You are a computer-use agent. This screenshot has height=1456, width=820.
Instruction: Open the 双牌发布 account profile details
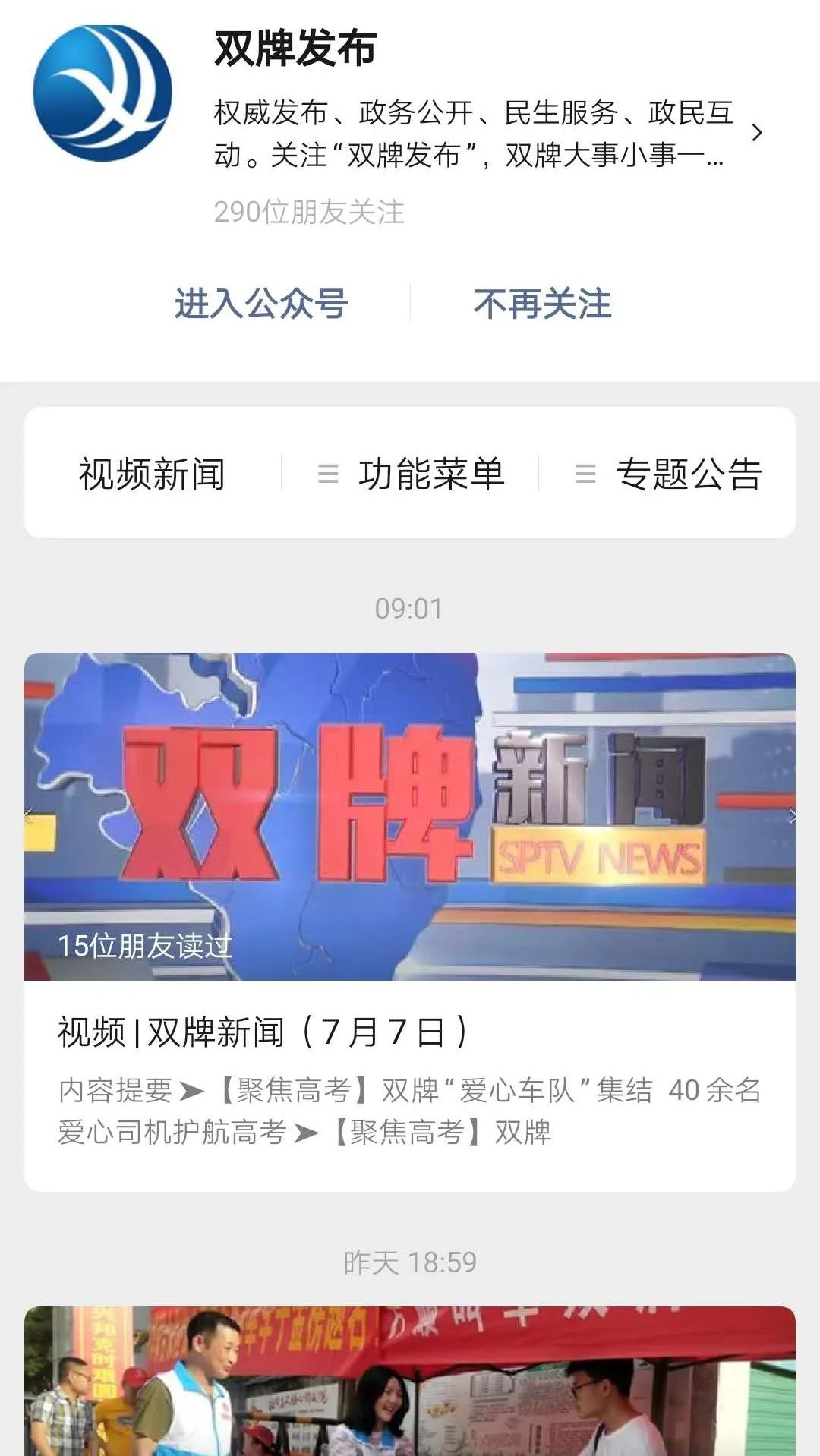[756, 134]
